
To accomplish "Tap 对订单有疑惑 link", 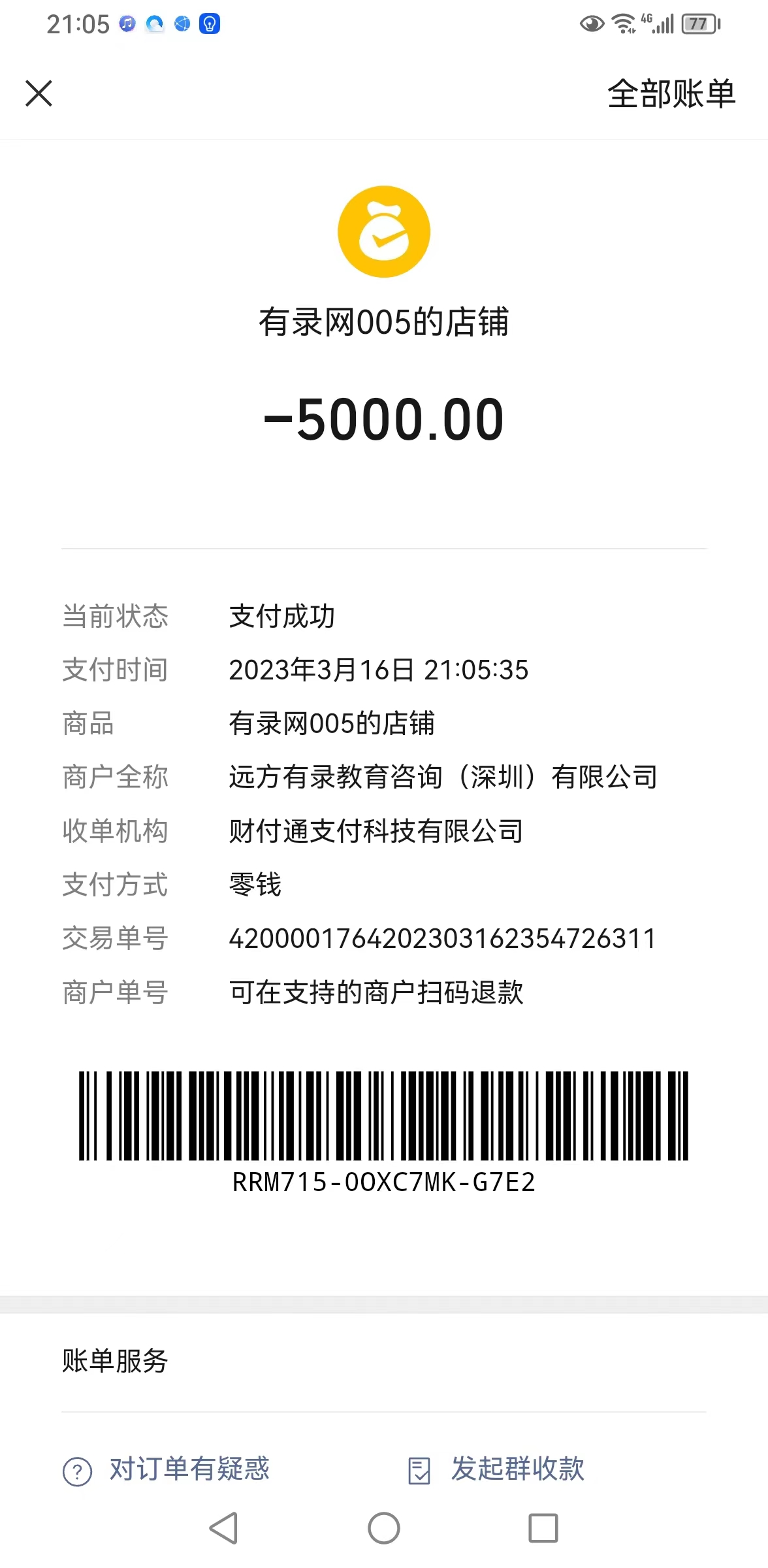I will pyautogui.click(x=189, y=1469).
